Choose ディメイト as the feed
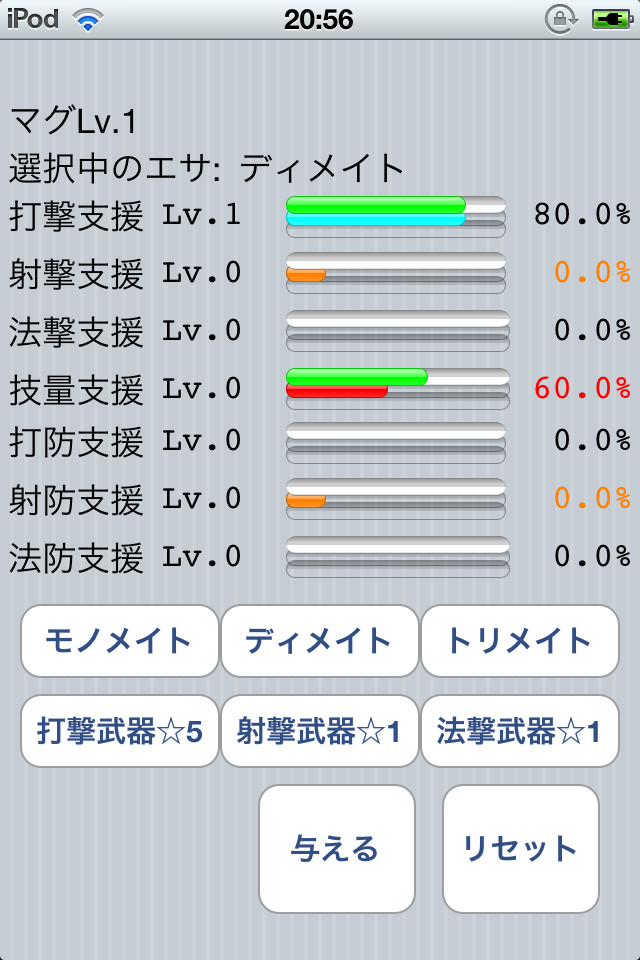Screen dimensions: 640x960 point(319,641)
